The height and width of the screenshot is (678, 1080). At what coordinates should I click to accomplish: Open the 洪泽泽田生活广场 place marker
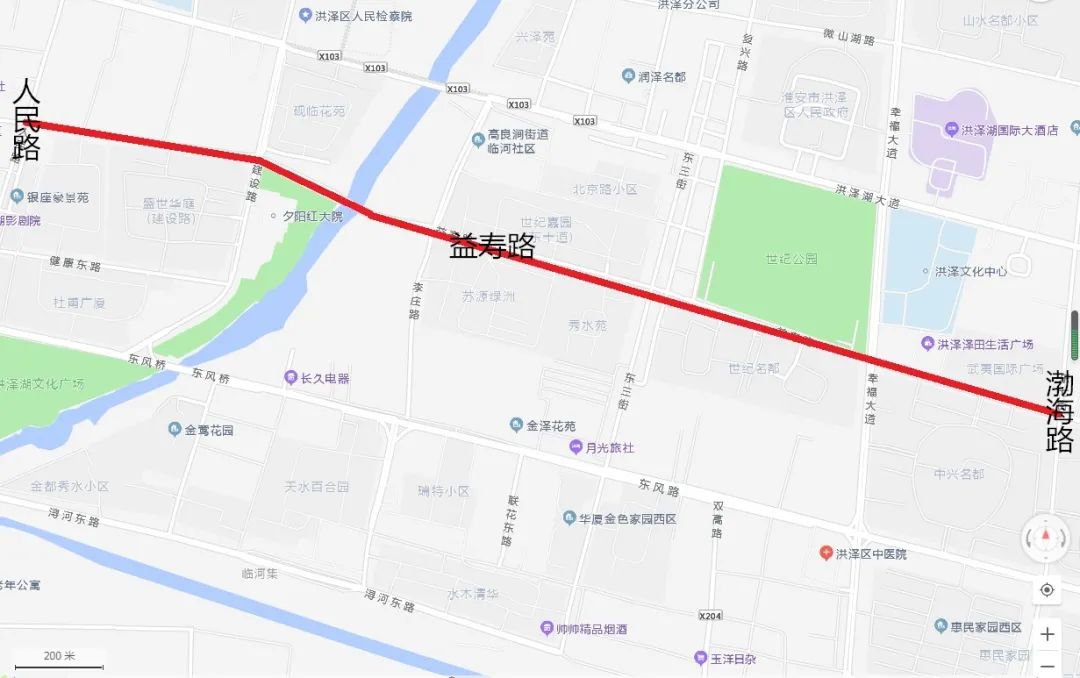[928, 344]
